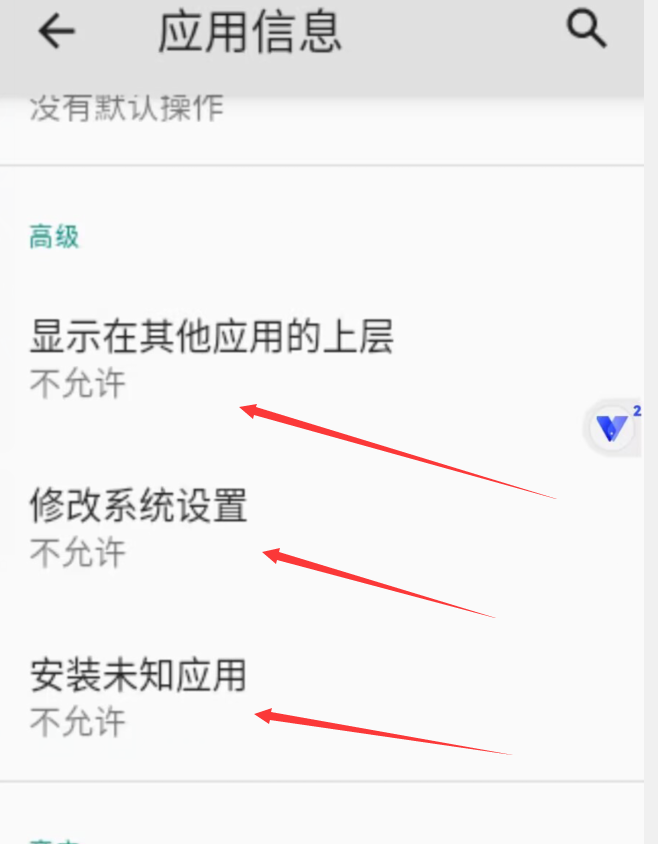
Task: Open 修改系统设置 permission row
Action: pos(138,525)
